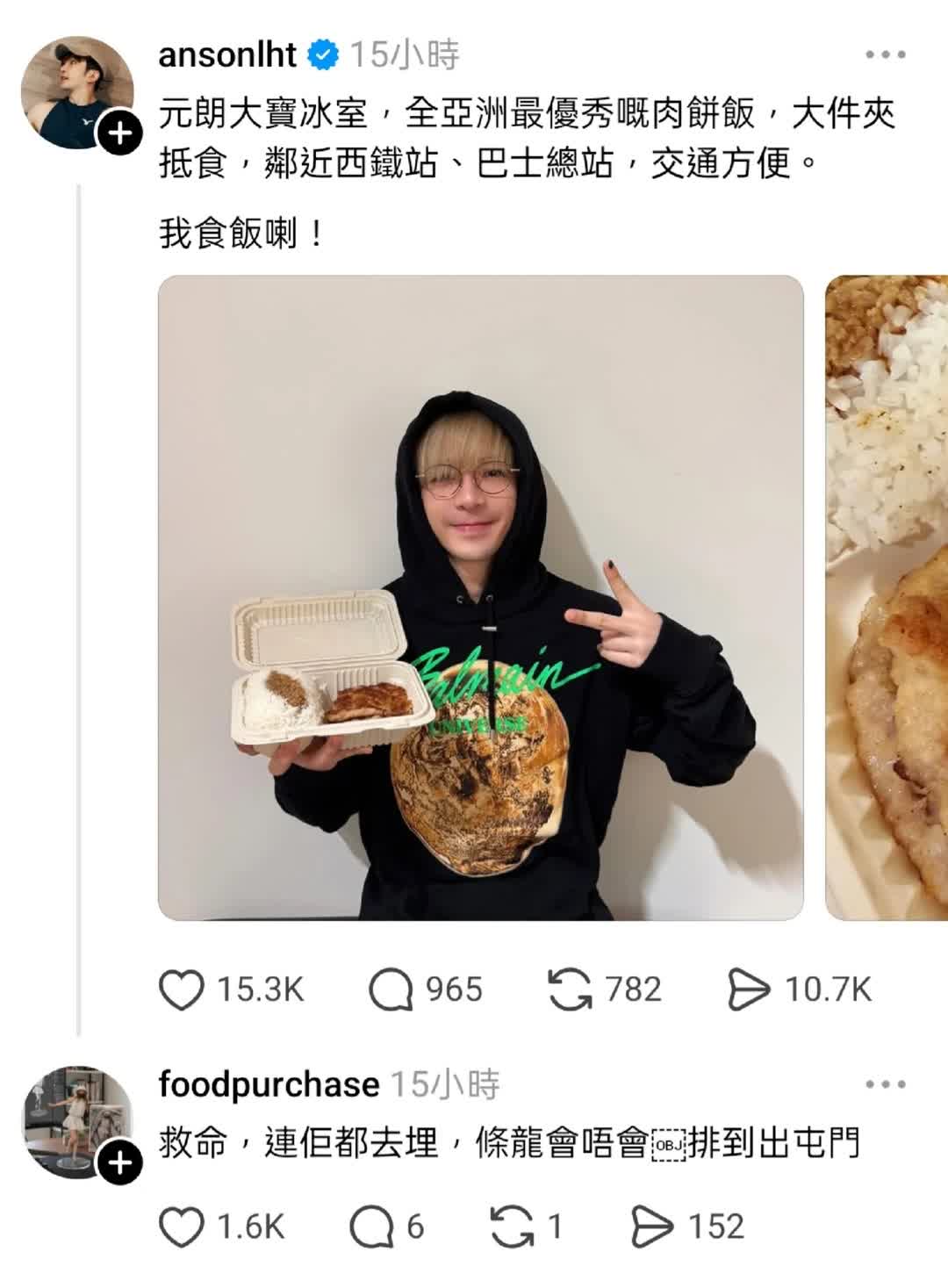This screenshot has width=948, height=1288.
Task: Share ansonlht's post
Action: [749, 989]
